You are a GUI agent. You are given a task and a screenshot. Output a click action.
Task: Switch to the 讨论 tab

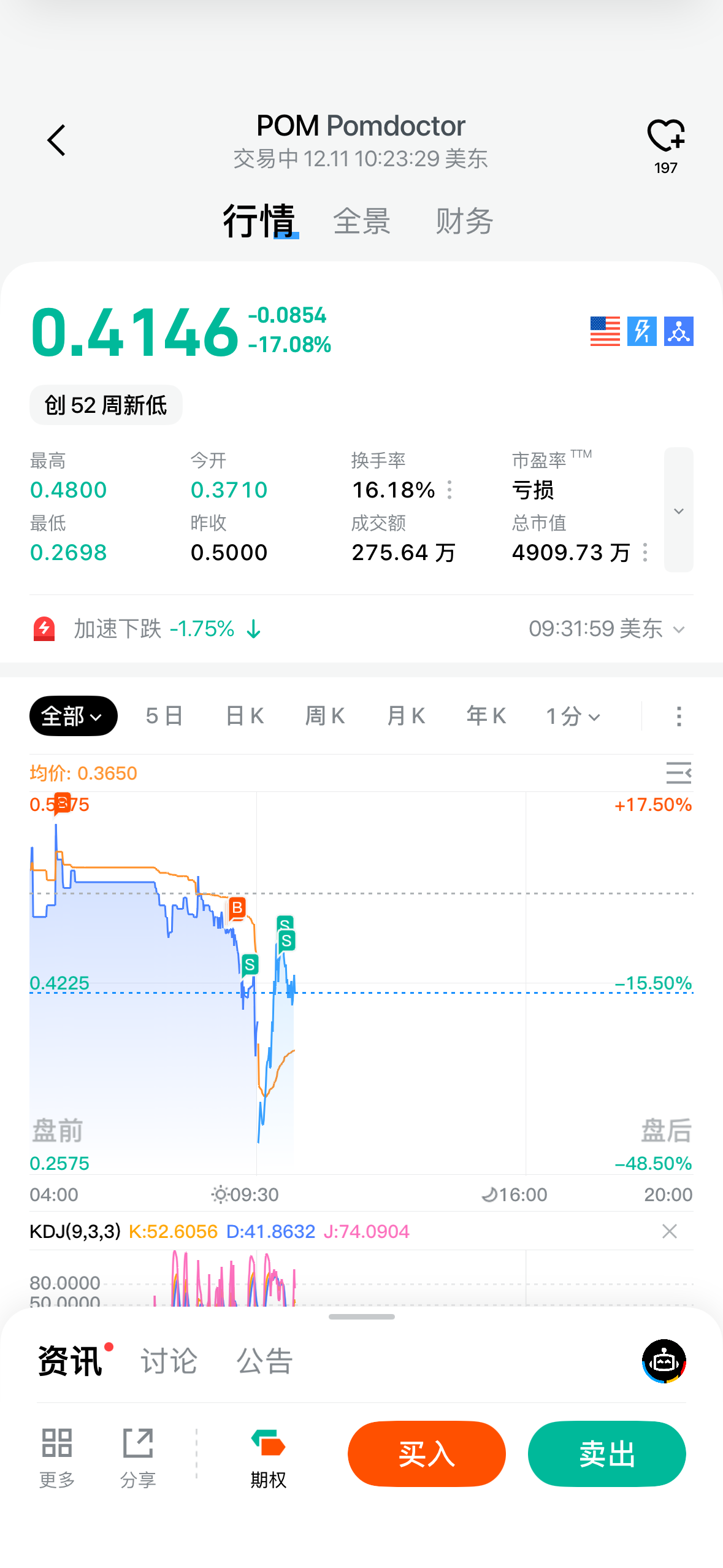click(x=169, y=1361)
